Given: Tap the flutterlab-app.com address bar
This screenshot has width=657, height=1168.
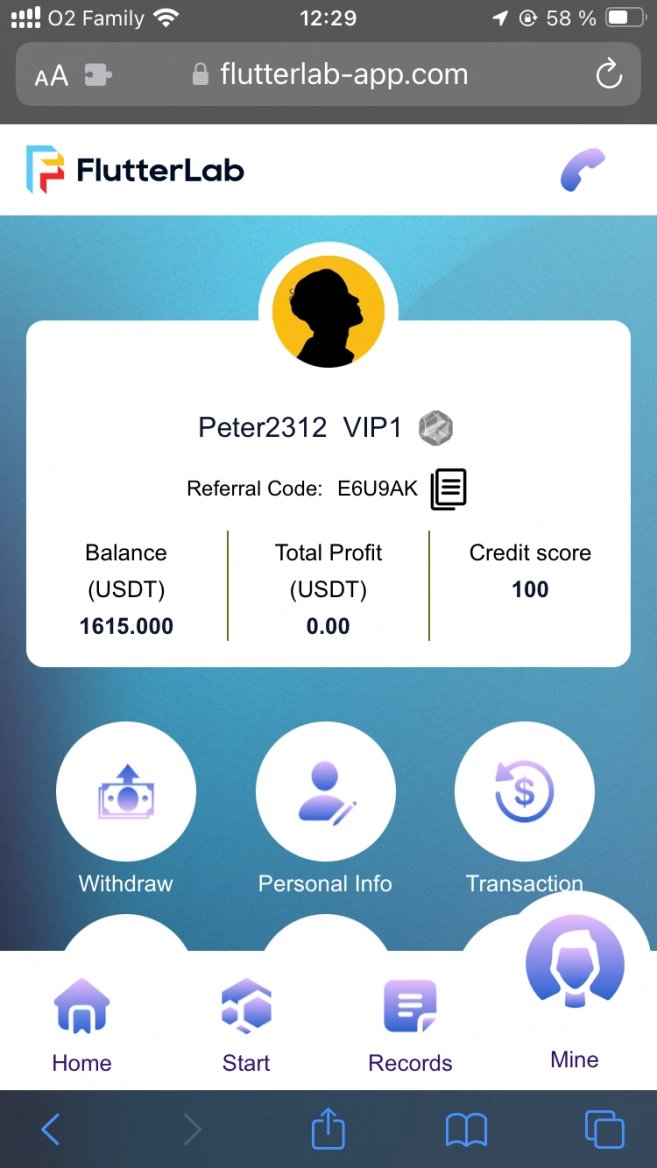Looking at the screenshot, I should 330,75.
